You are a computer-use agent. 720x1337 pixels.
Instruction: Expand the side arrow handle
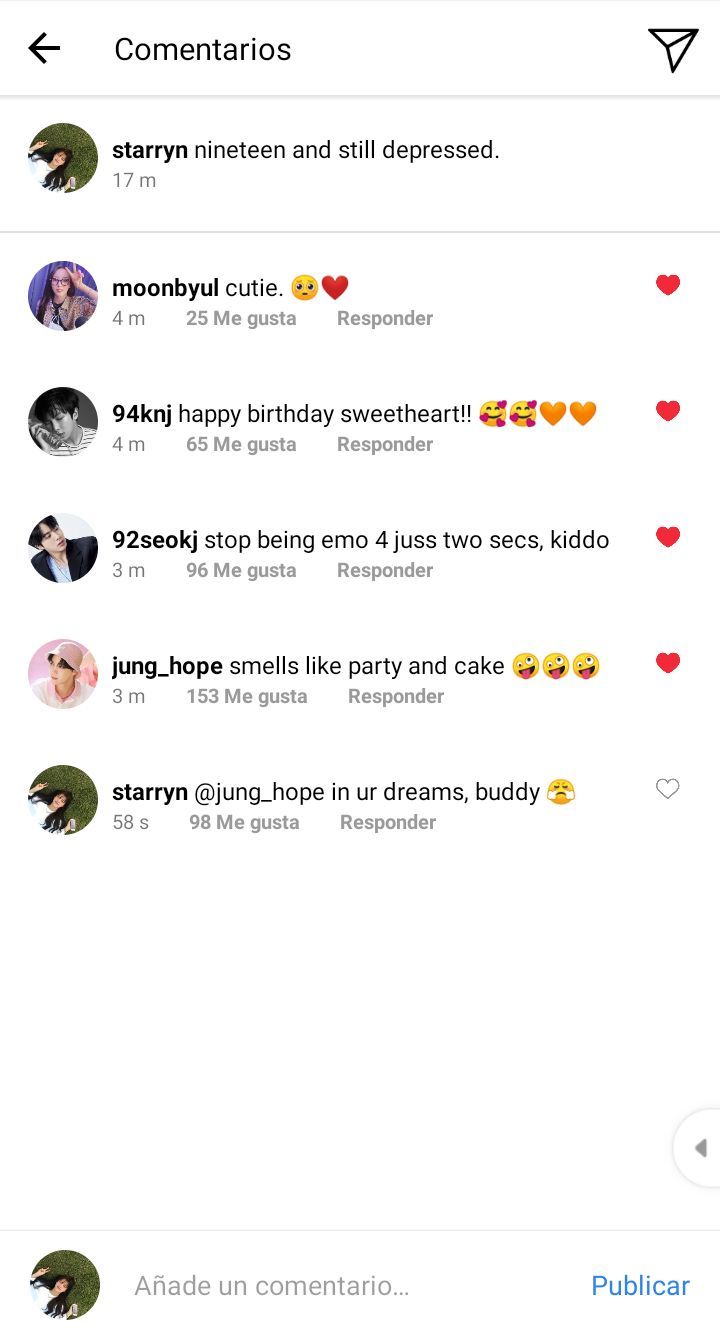[700, 1148]
